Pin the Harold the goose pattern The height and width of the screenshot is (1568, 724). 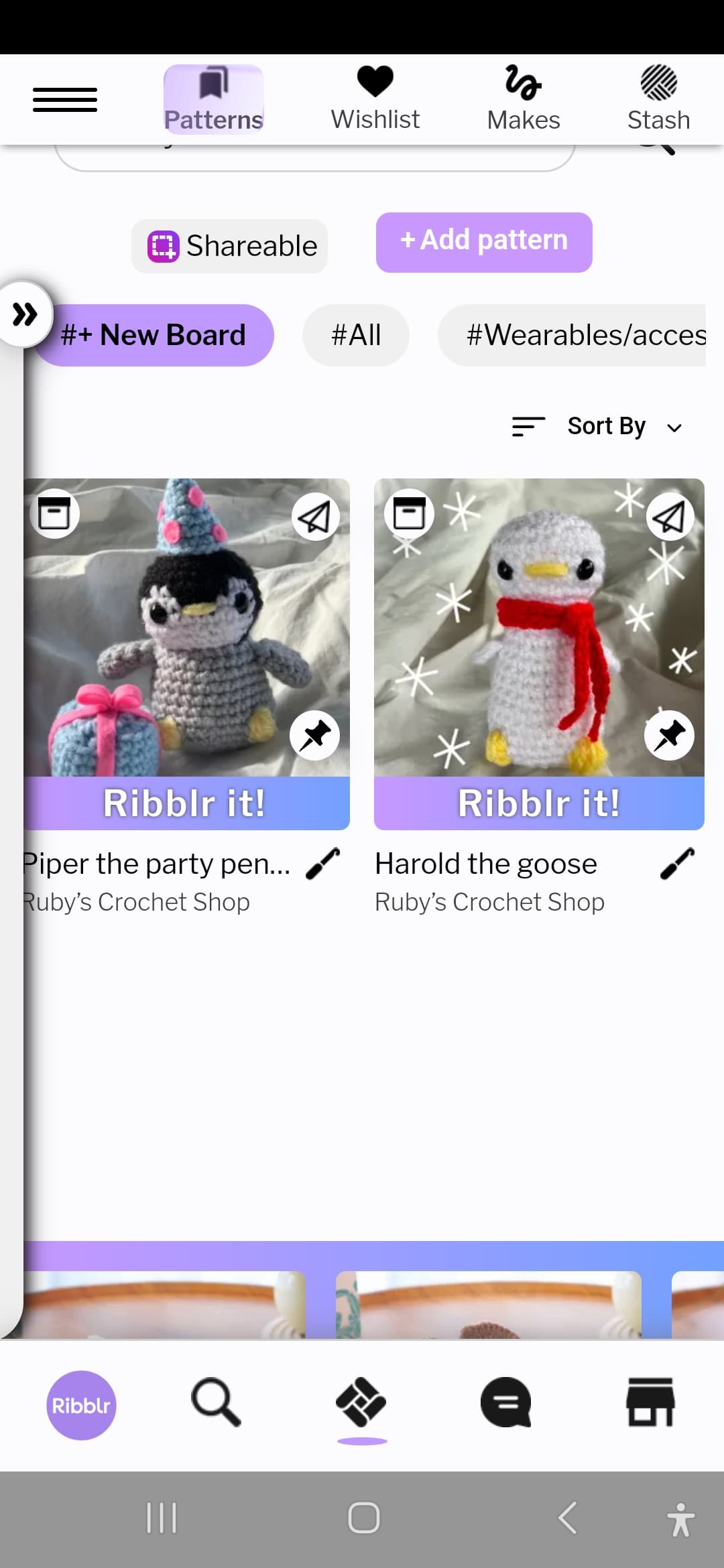[669, 735]
